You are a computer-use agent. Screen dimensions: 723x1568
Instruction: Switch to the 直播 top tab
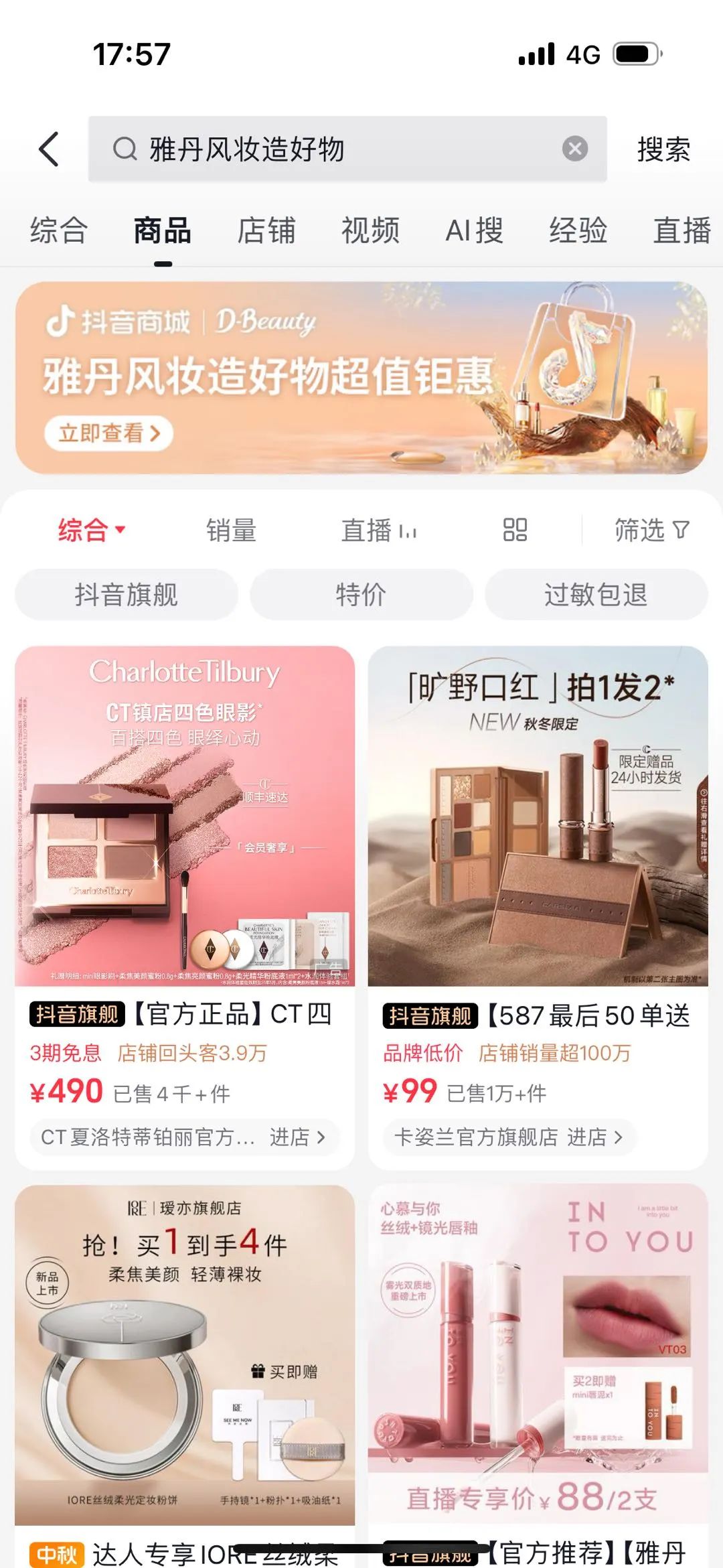[681, 230]
